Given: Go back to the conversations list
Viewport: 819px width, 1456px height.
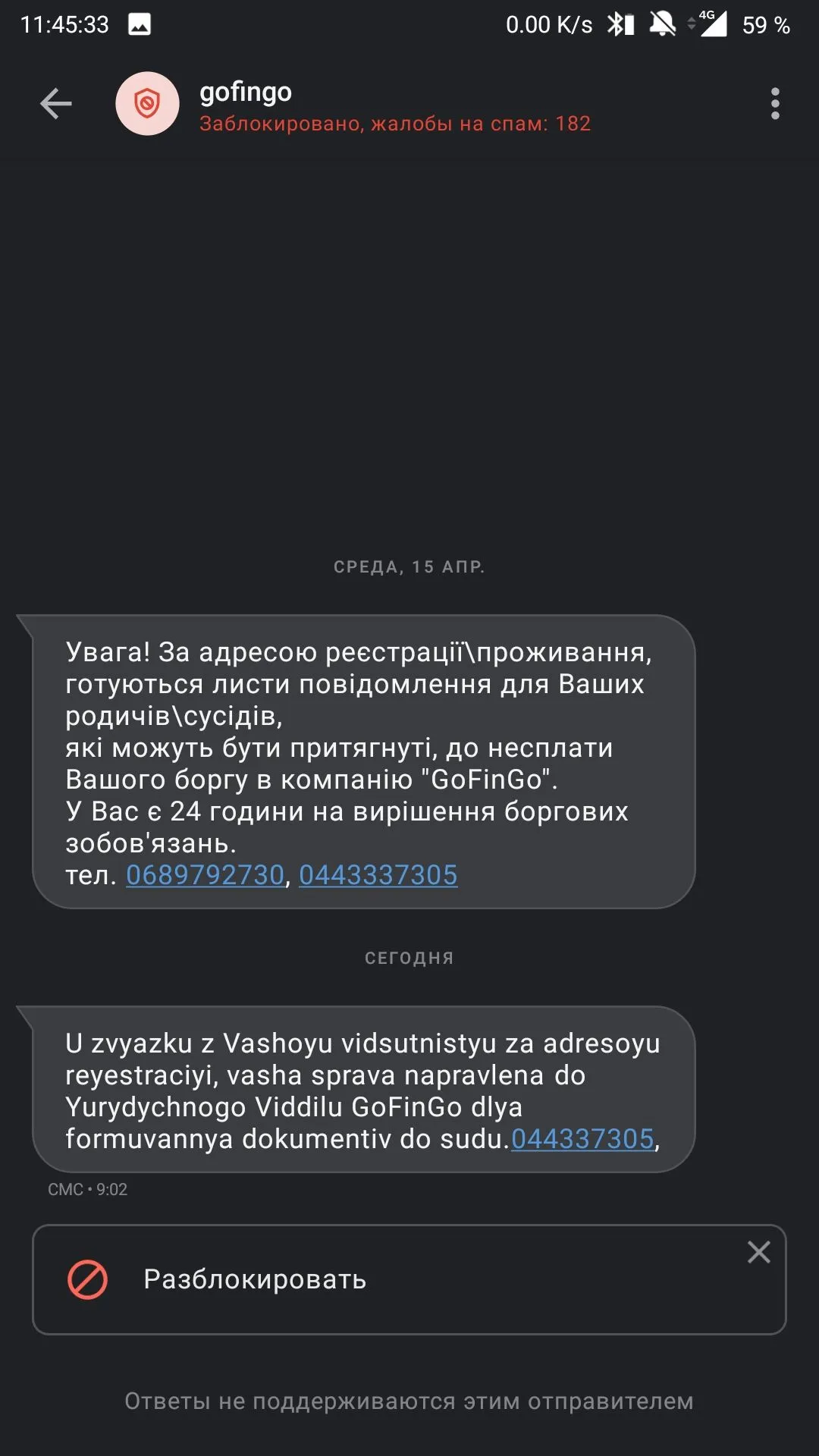Looking at the screenshot, I should pos(55,104).
